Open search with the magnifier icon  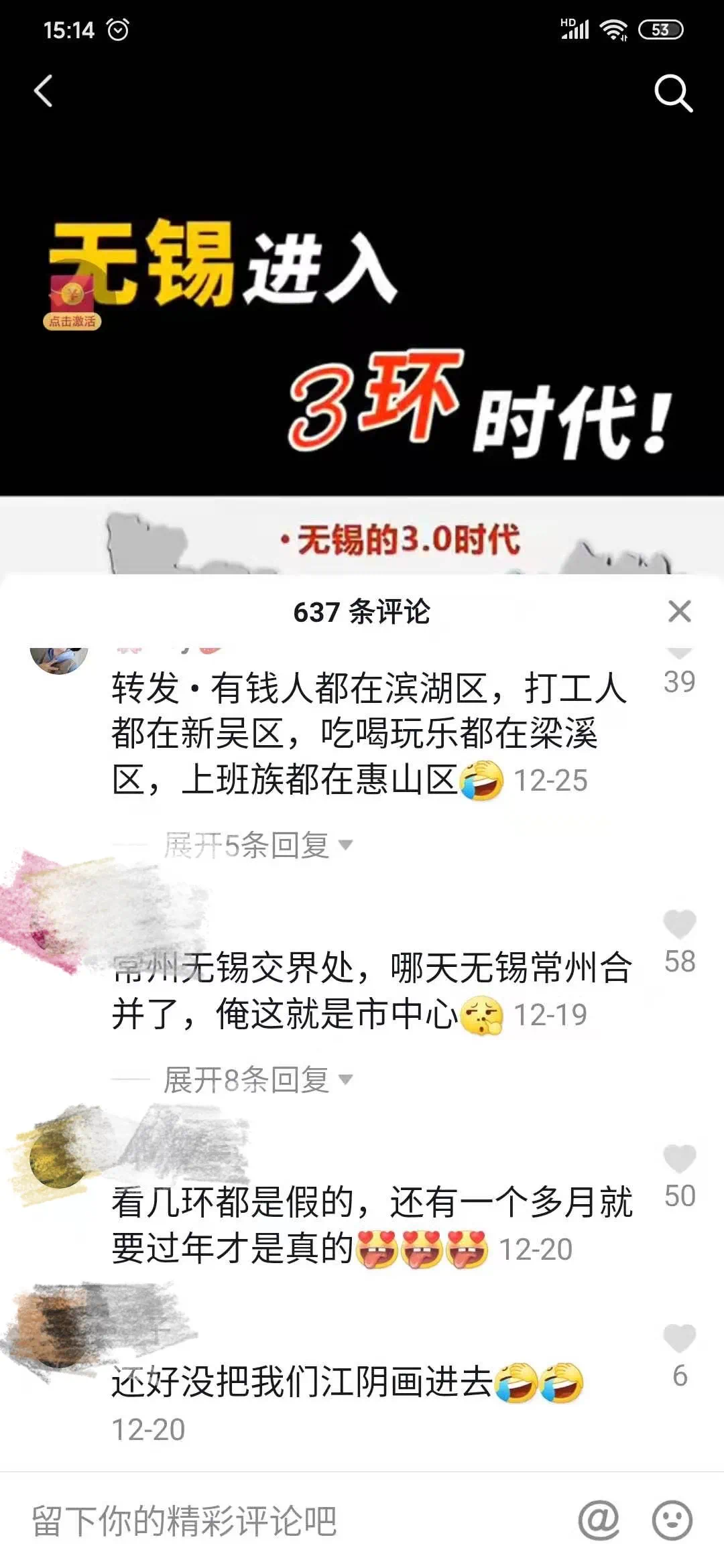click(x=672, y=92)
